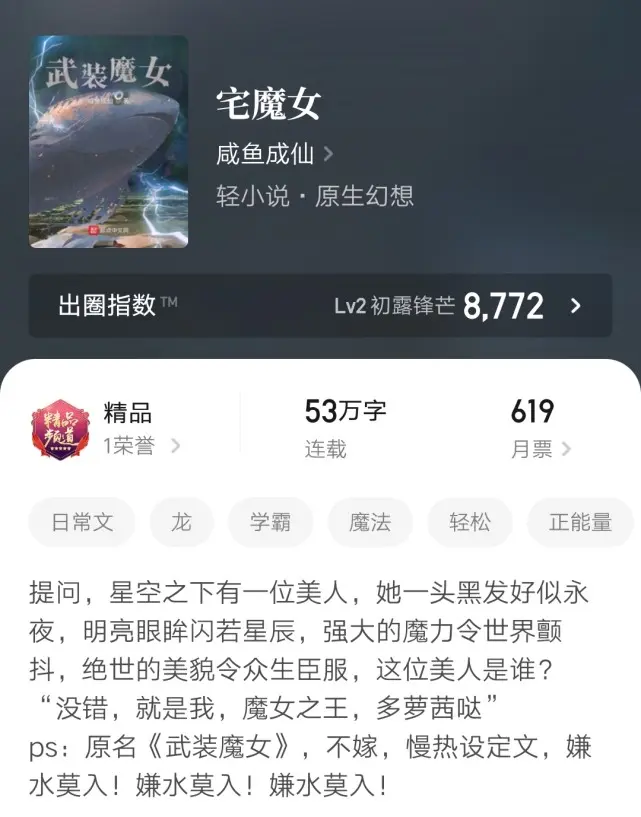Open the 出圈指数 details row
Viewport: 641px width, 817px height.
[x=320, y=306]
